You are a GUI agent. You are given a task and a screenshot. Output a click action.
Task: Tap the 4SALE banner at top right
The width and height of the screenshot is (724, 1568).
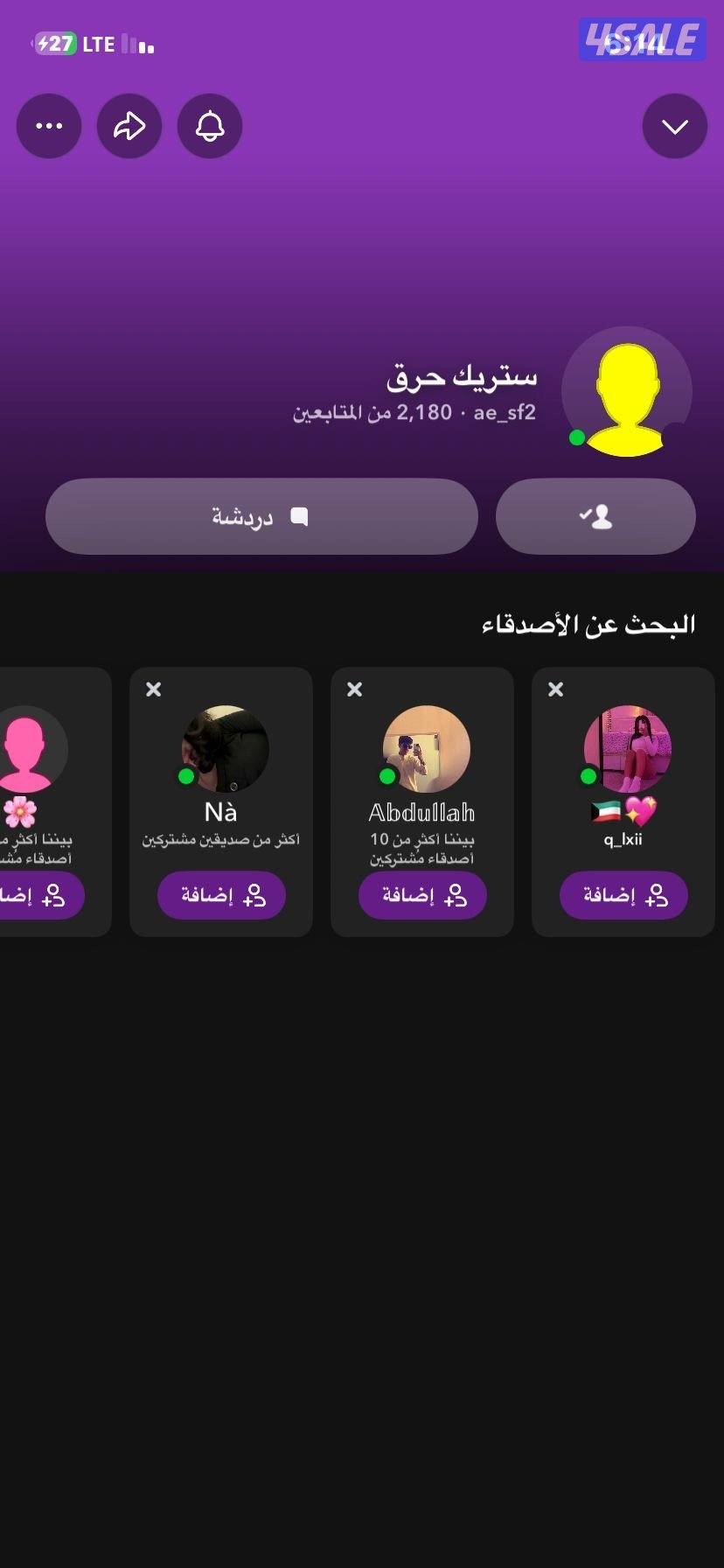click(643, 38)
